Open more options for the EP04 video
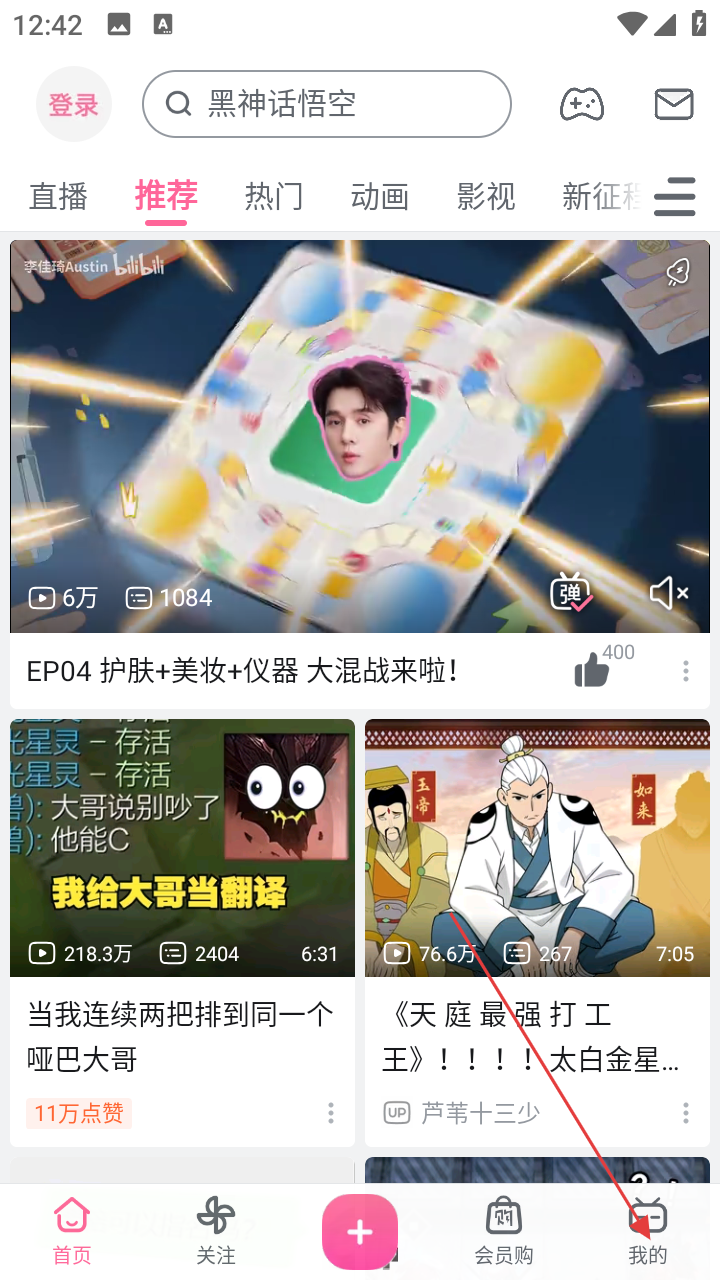Image resolution: width=720 pixels, height=1280 pixels. (x=685, y=671)
